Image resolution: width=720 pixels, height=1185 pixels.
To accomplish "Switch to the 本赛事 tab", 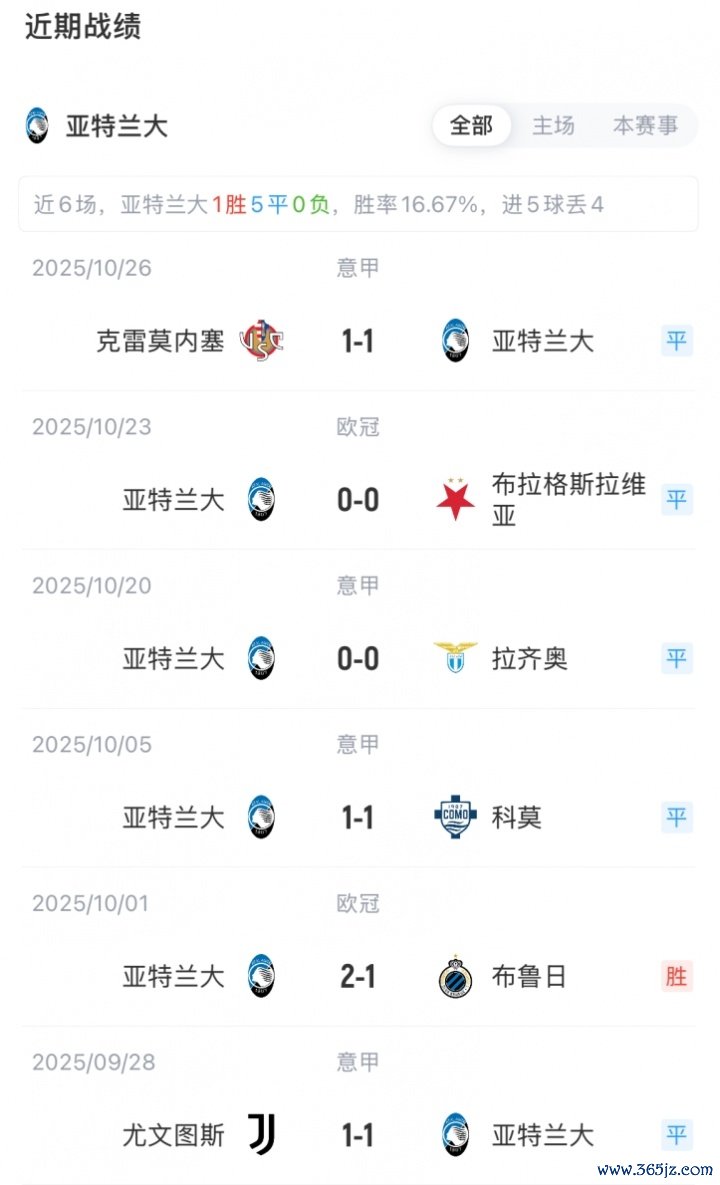I will point(645,126).
